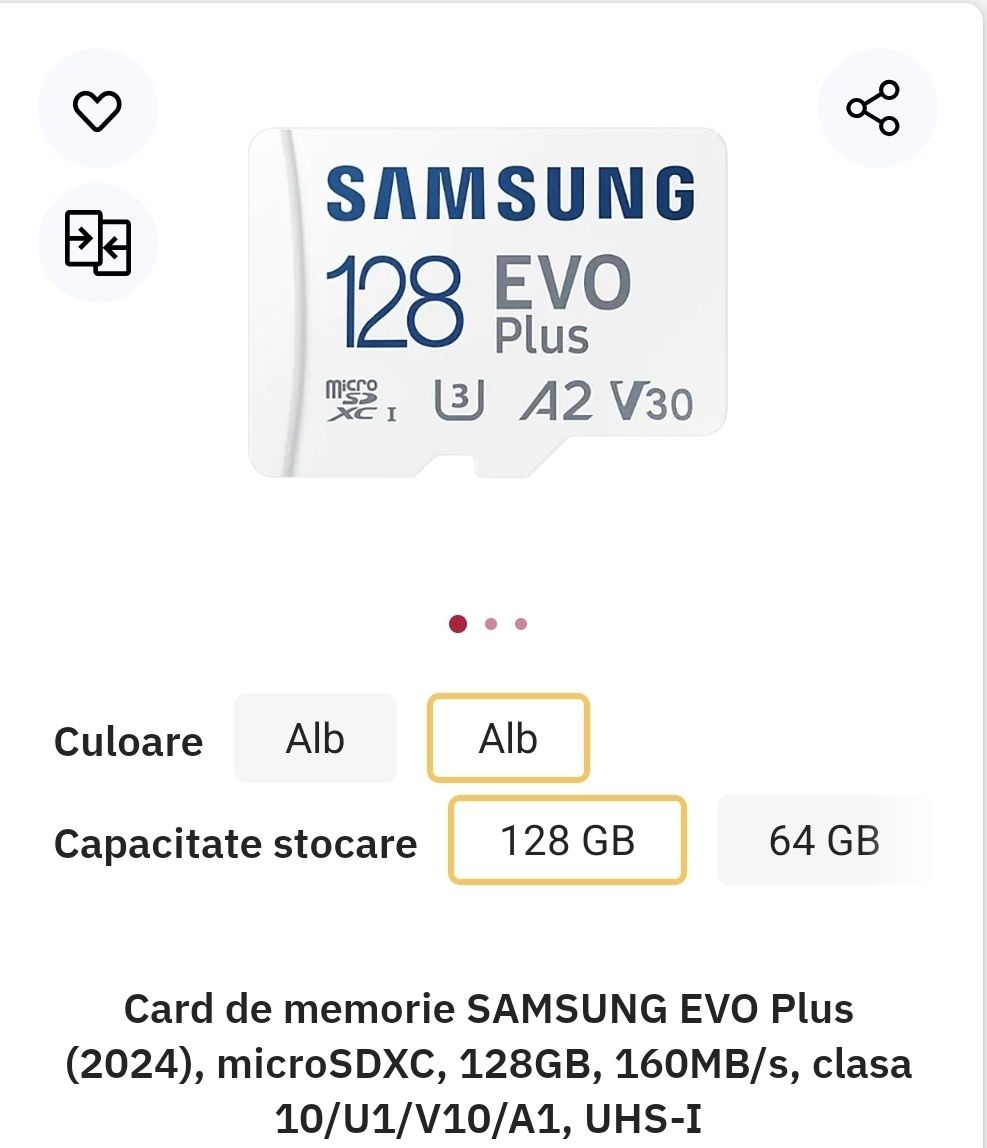Open the compare products icon

tap(97, 243)
